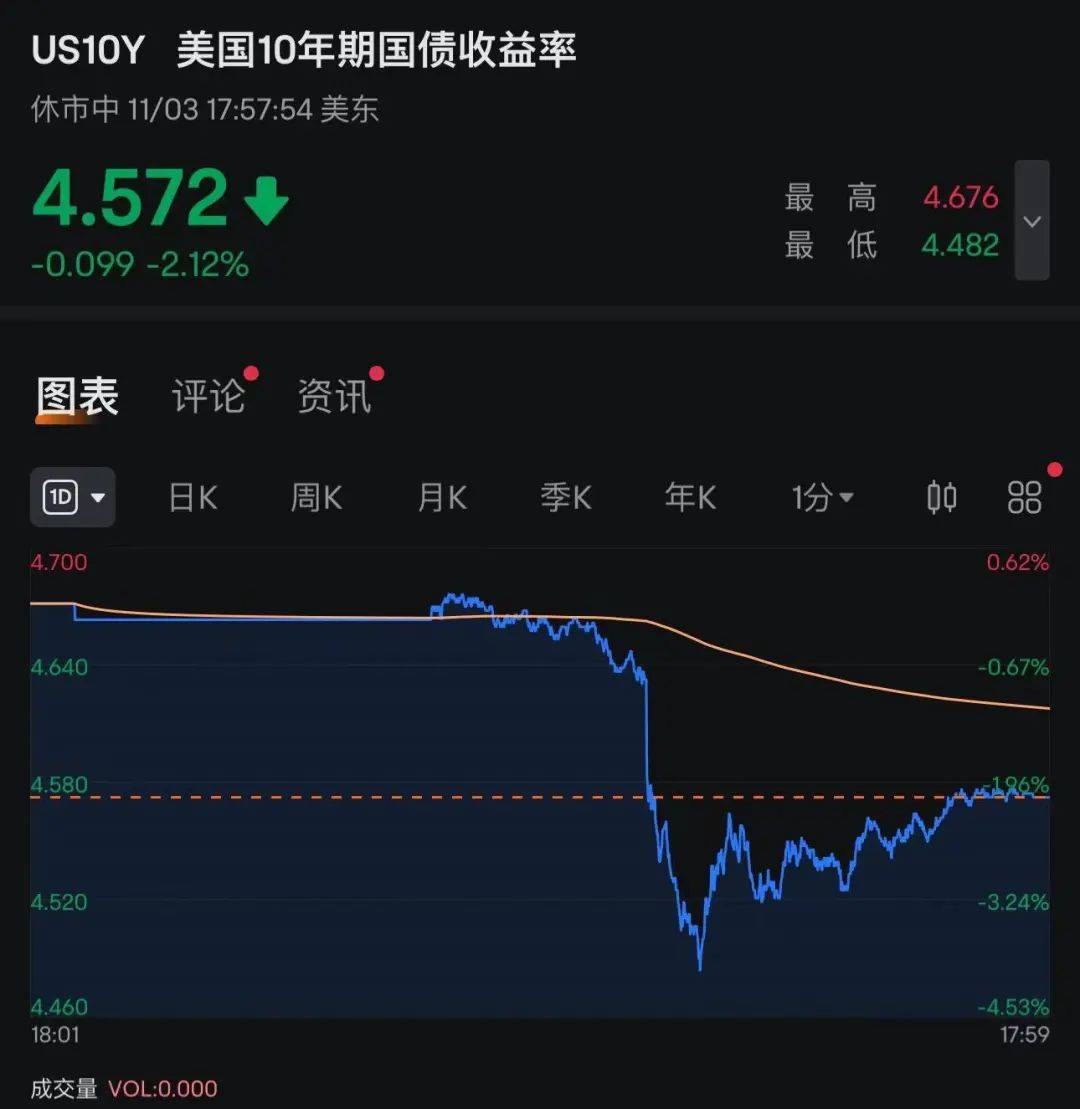1080x1109 pixels.
Task: Select the 日K chart
Action: 193,497
